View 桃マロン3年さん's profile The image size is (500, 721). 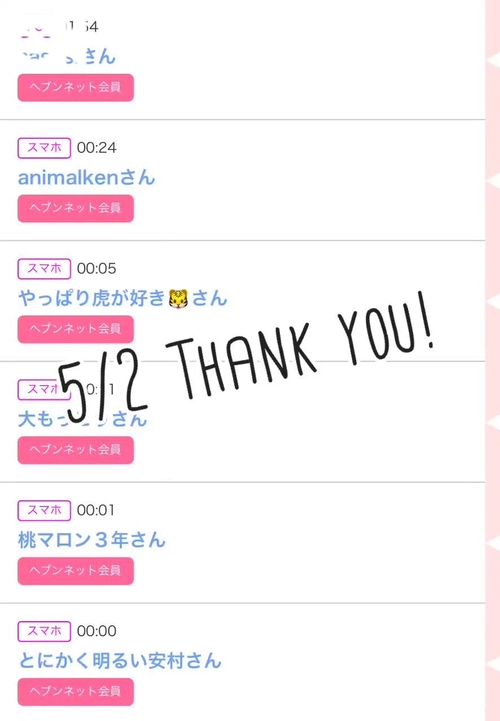92,540
